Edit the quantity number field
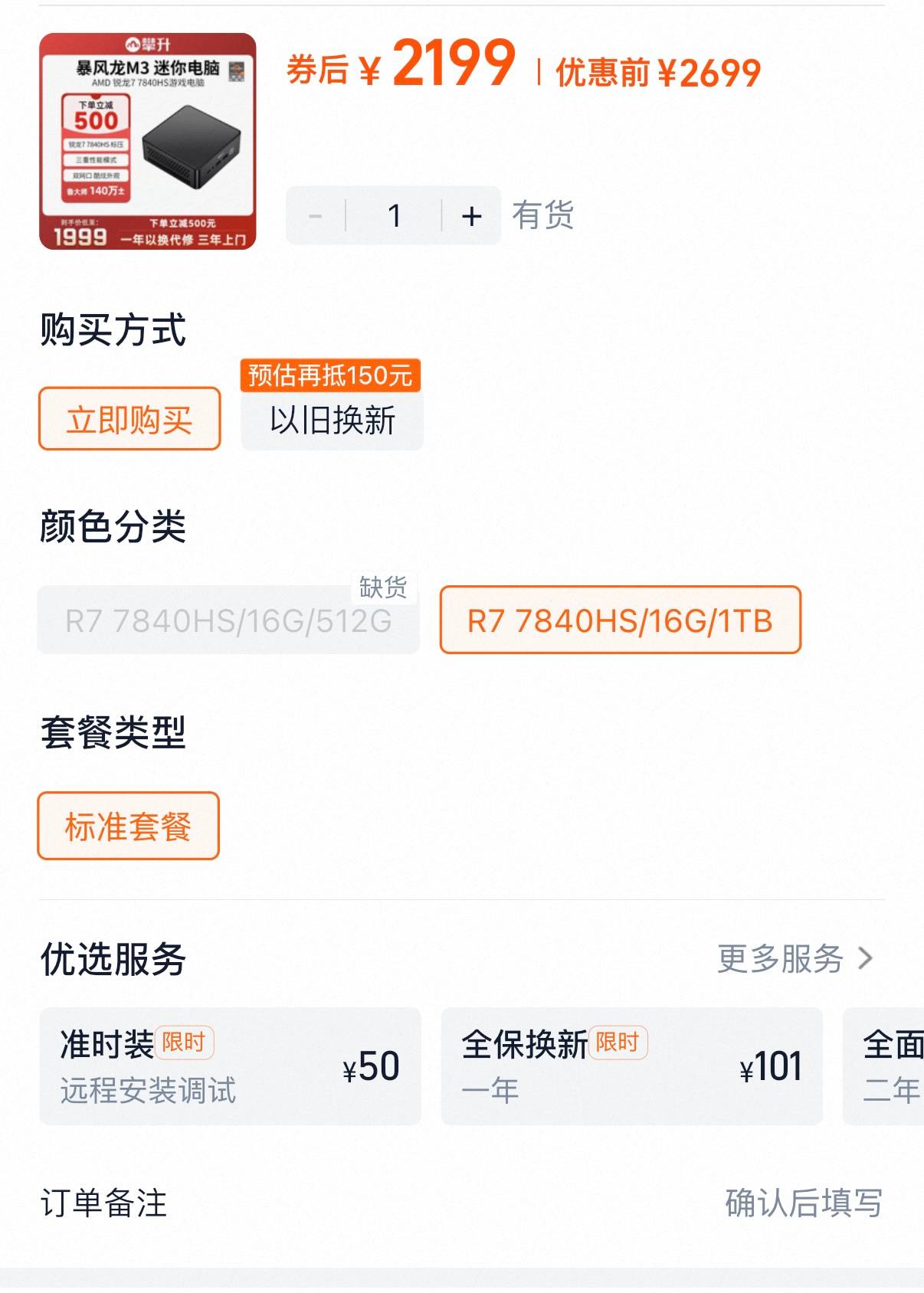This screenshot has height=1293, width=924. [x=394, y=216]
